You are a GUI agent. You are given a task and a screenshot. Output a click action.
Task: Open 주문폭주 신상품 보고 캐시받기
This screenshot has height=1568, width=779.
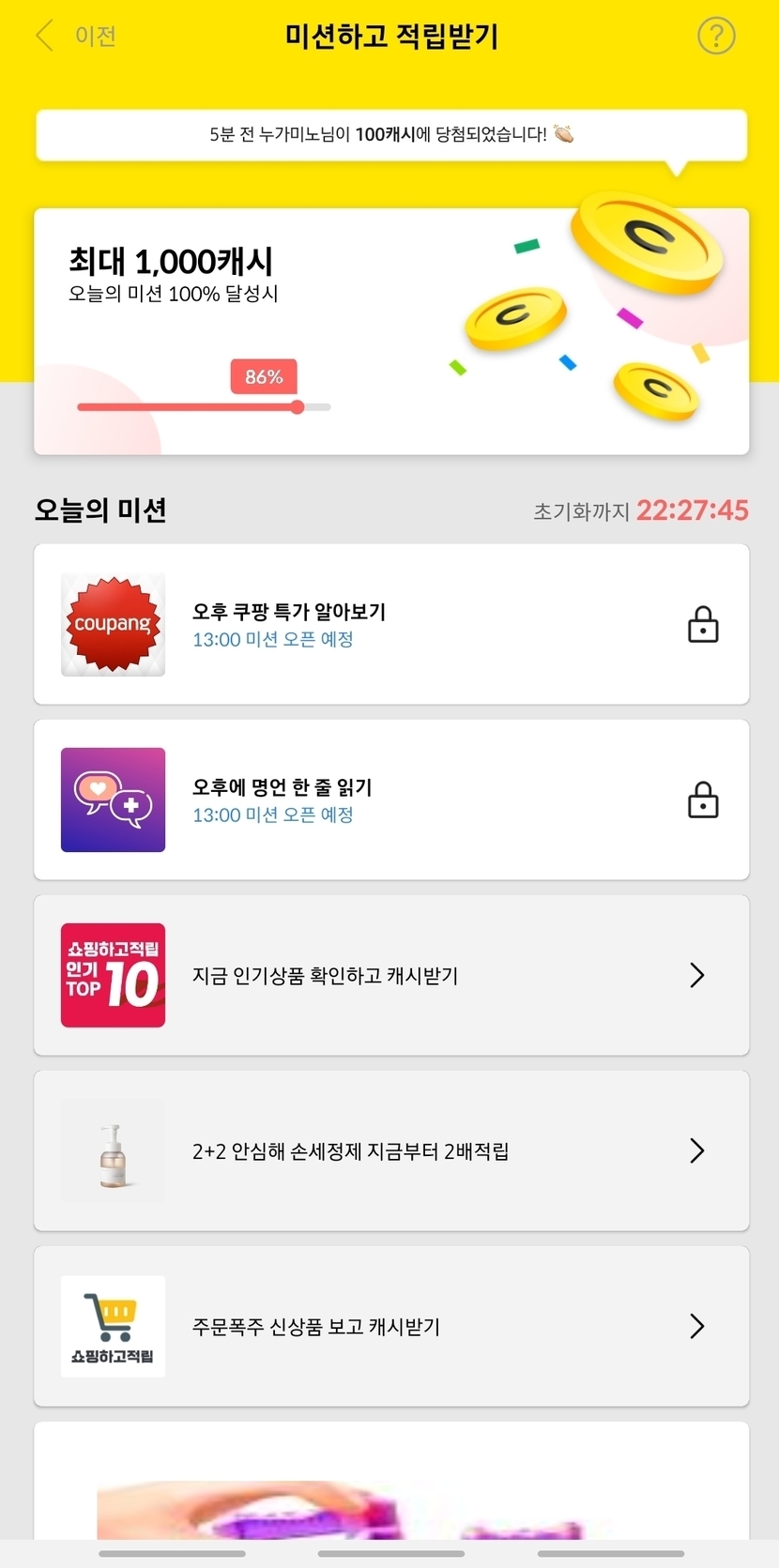[x=391, y=1326]
